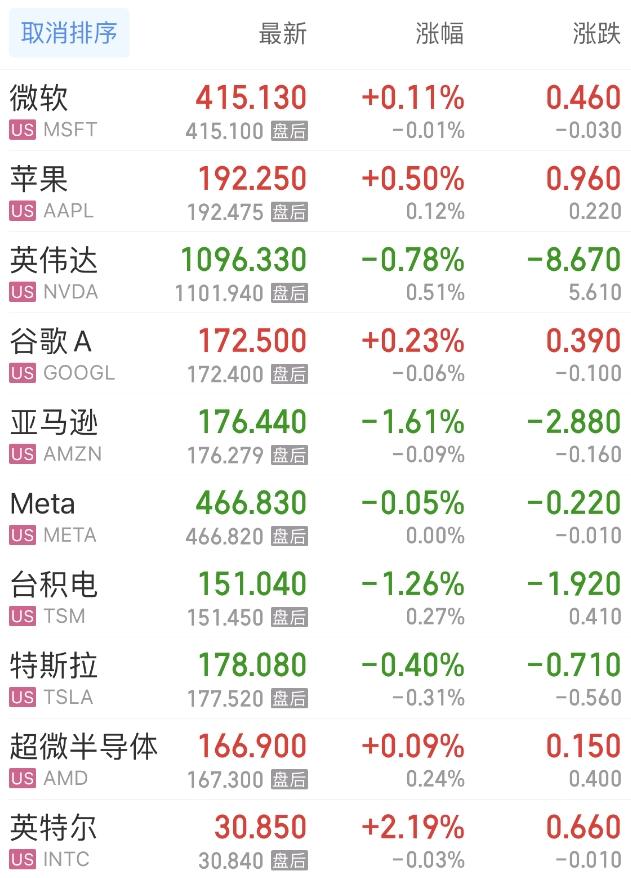Tap the 取消排序 button
631x878 pixels.
coord(69,33)
